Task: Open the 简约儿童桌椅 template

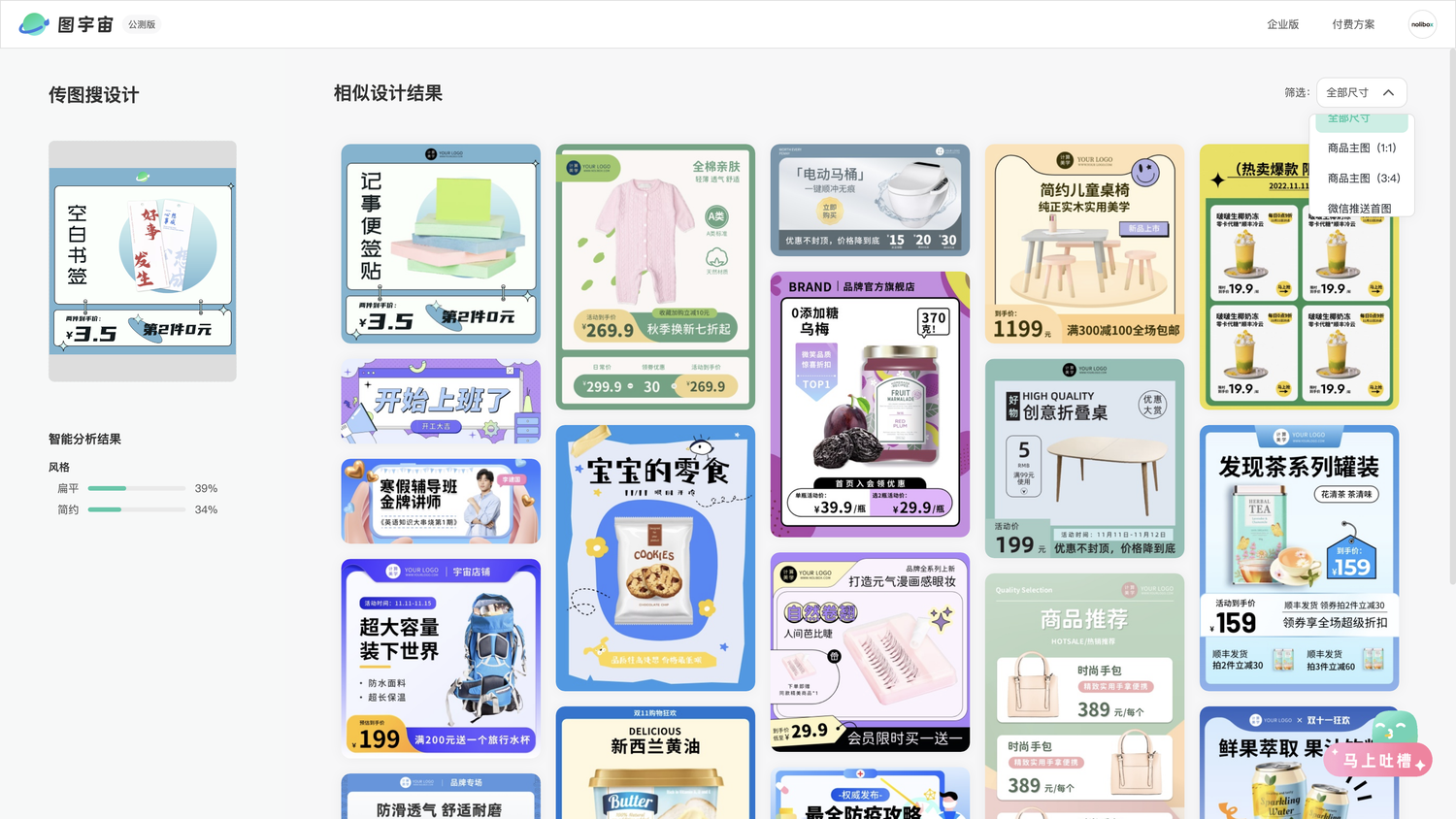Action: tap(1084, 243)
